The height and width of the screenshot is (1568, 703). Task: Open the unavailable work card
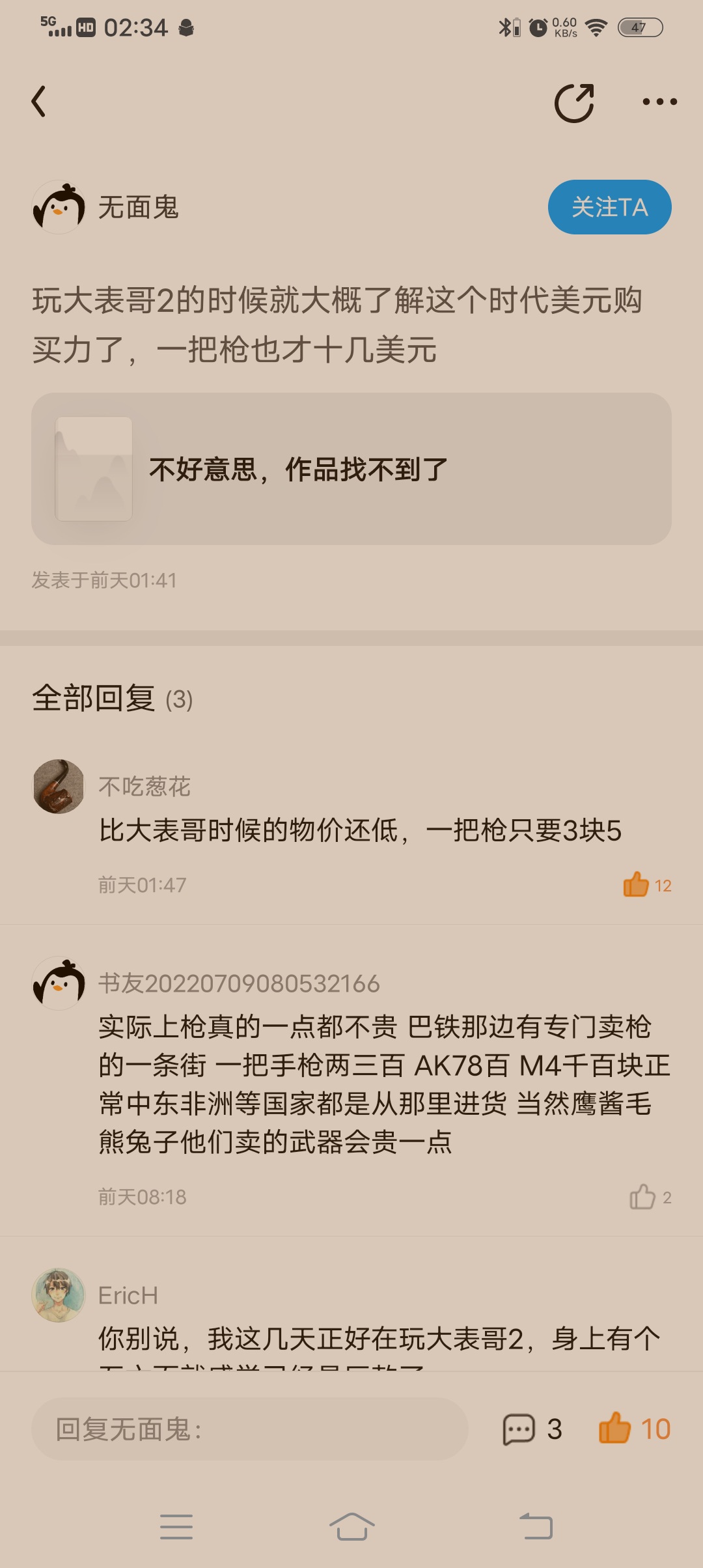tap(351, 469)
